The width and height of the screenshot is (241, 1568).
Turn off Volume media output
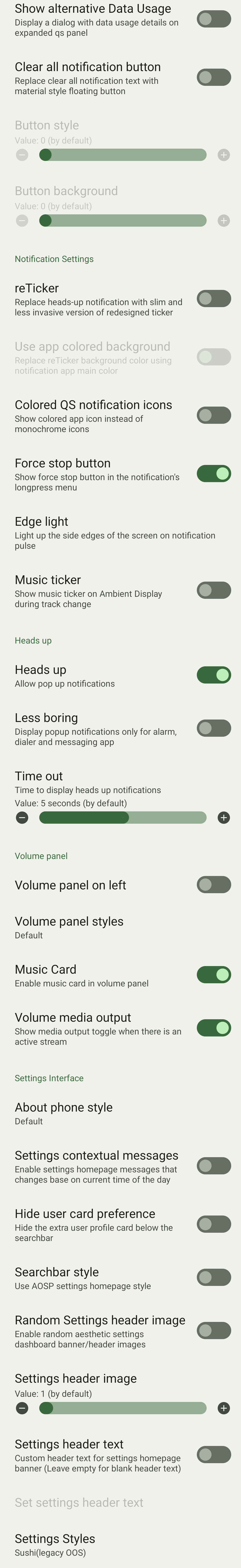(214, 1028)
